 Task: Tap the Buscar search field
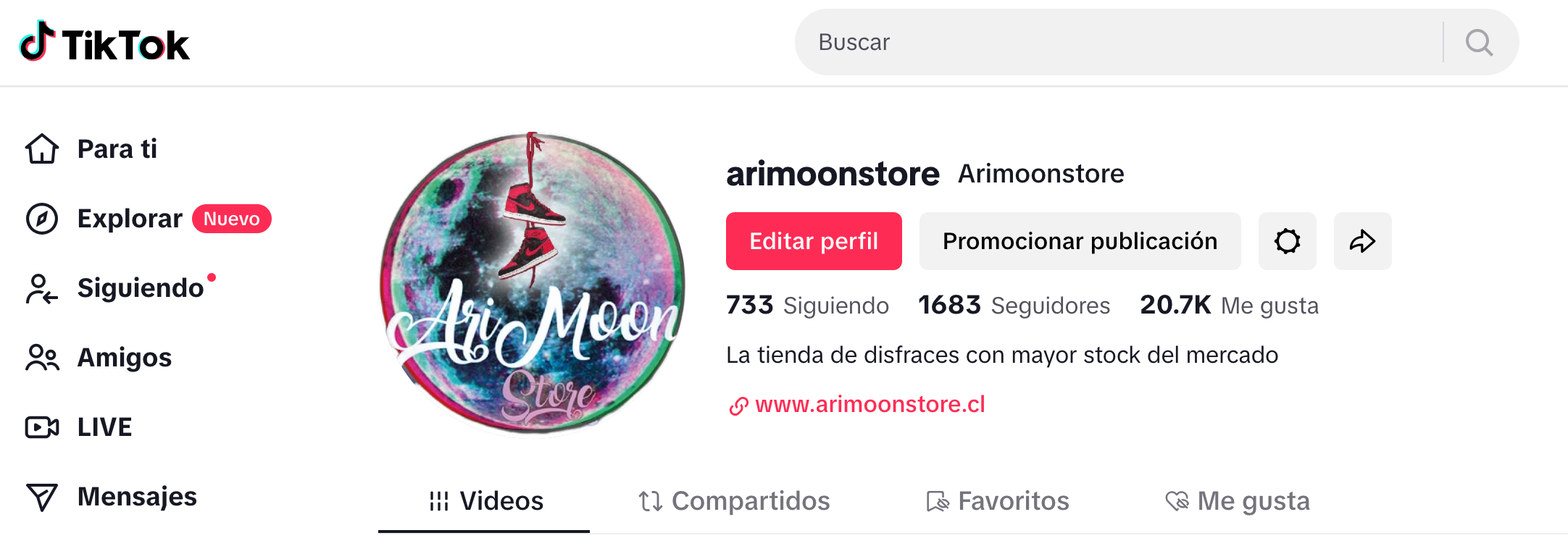[1116, 42]
